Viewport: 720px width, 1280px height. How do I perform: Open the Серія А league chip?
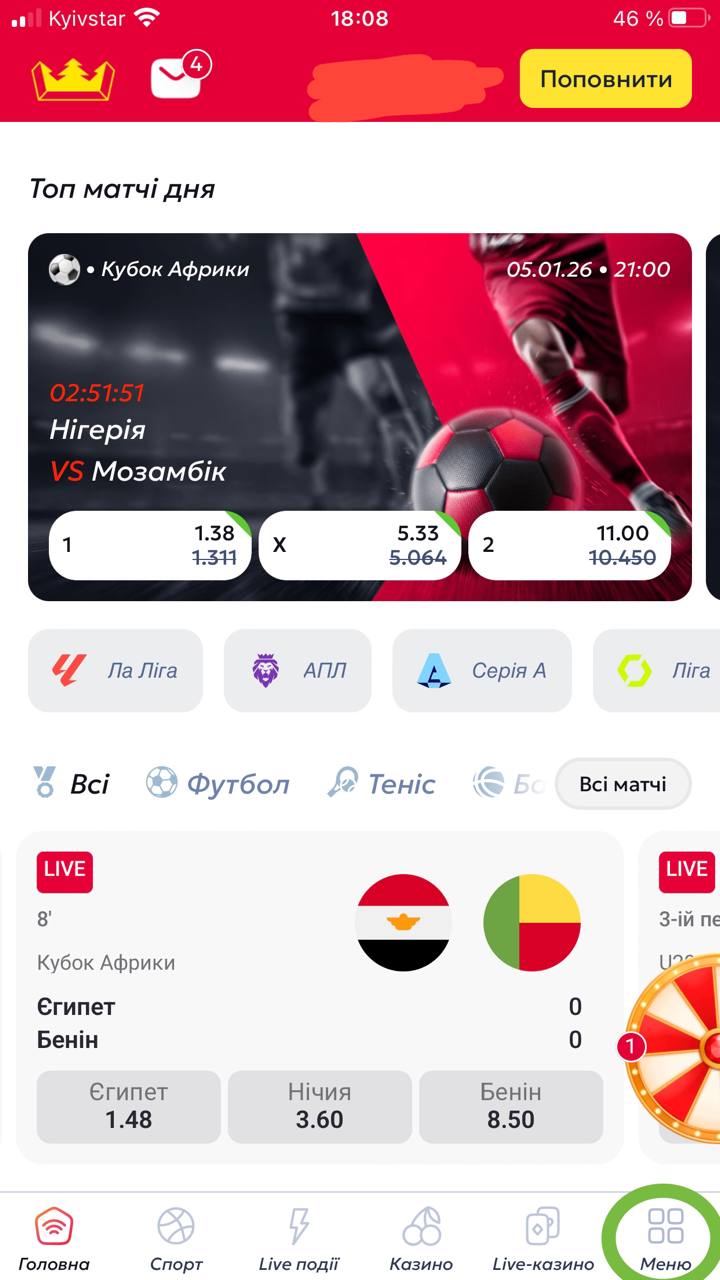(x=481, y=670)
